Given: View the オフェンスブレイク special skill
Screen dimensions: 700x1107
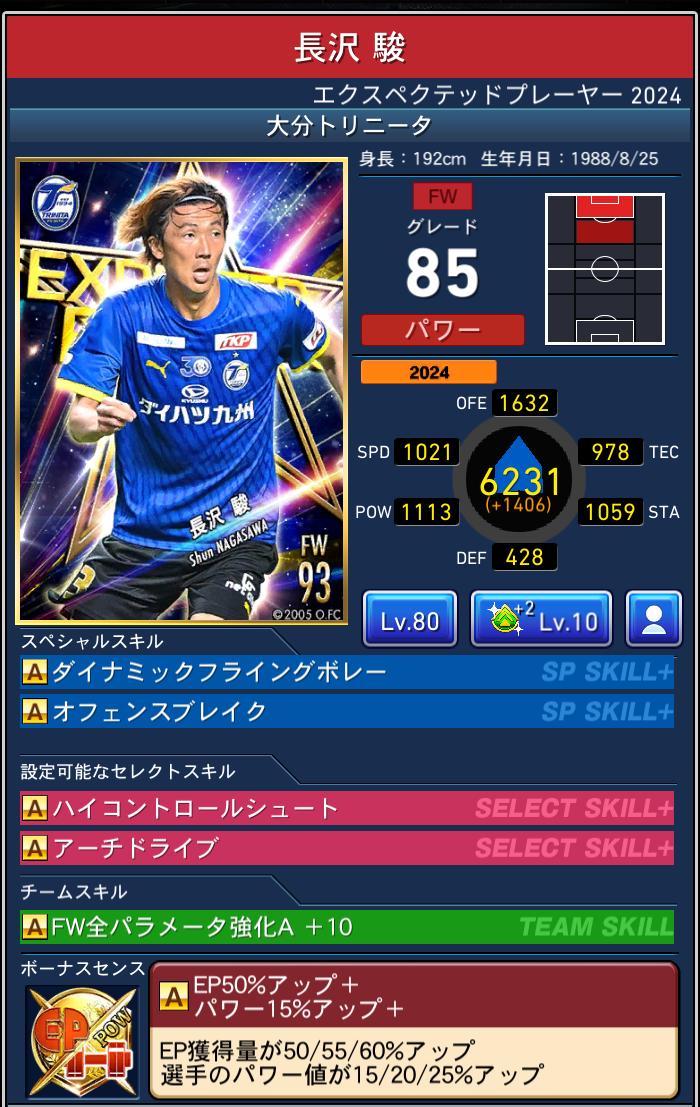Looking at the screenshot, I should coord(346,711).
